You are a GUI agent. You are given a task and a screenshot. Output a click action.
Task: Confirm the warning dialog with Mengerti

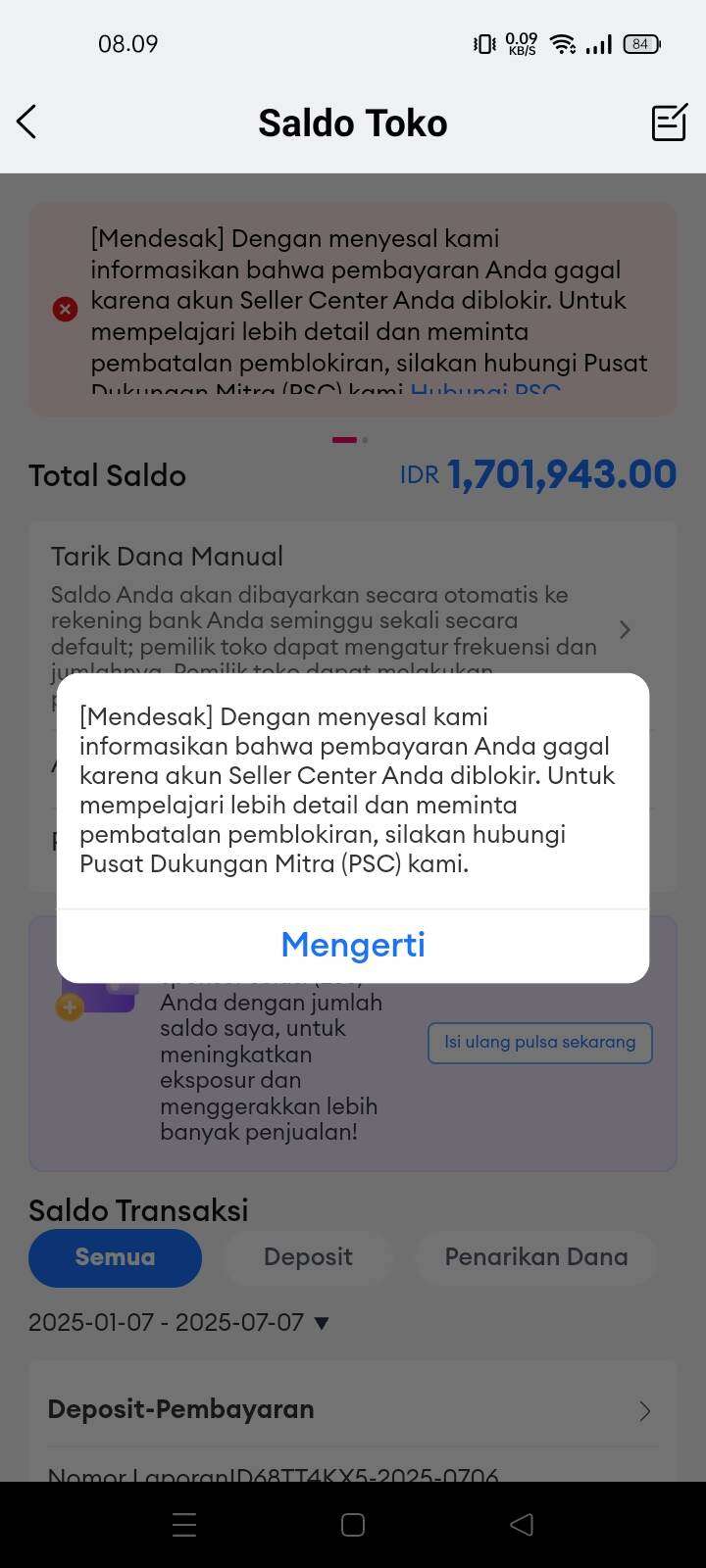pyautogui.click(x=353, y=945)
